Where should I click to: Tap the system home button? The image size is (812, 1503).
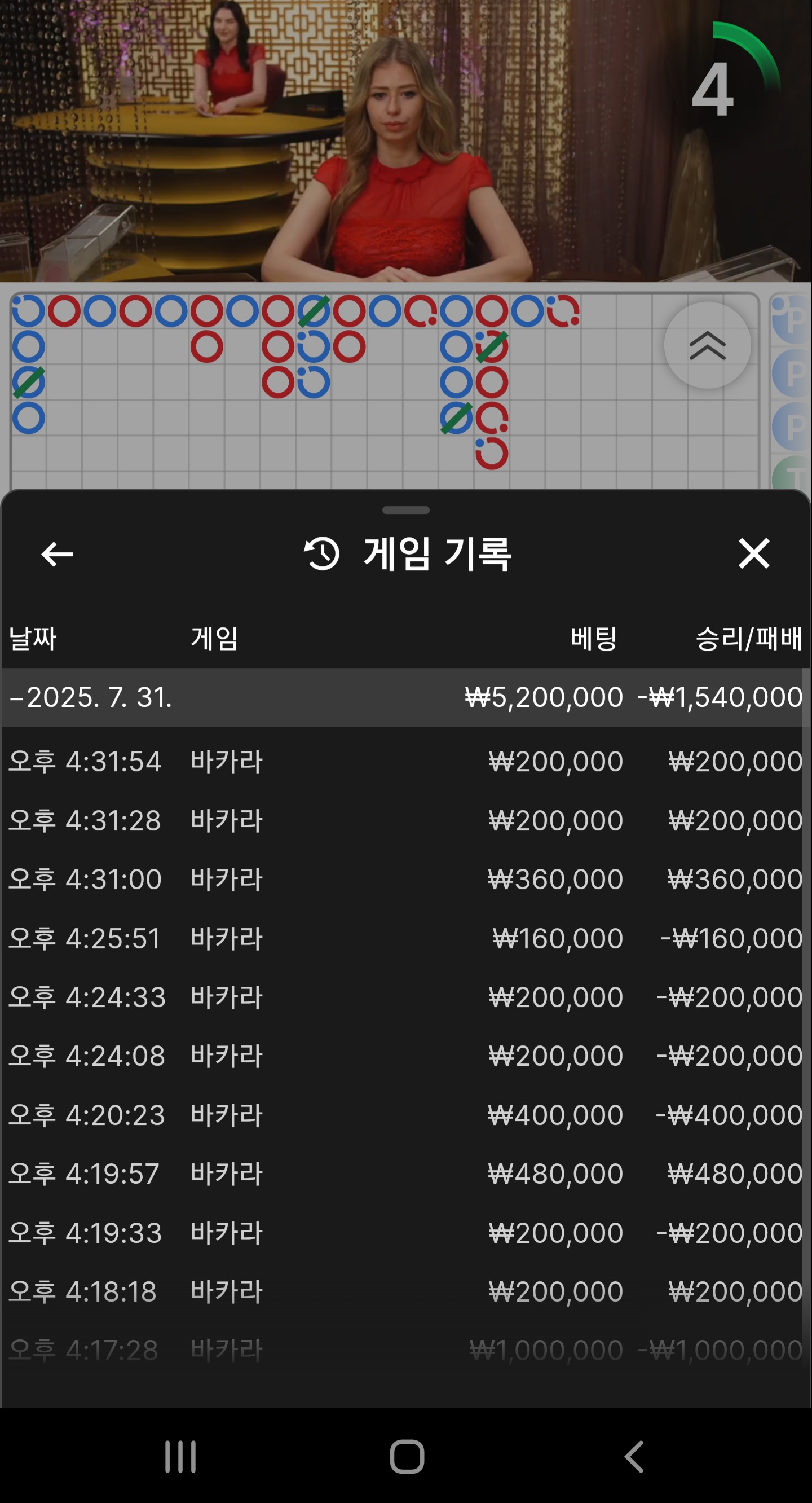pyautogui.click(x=407, y=1457)
